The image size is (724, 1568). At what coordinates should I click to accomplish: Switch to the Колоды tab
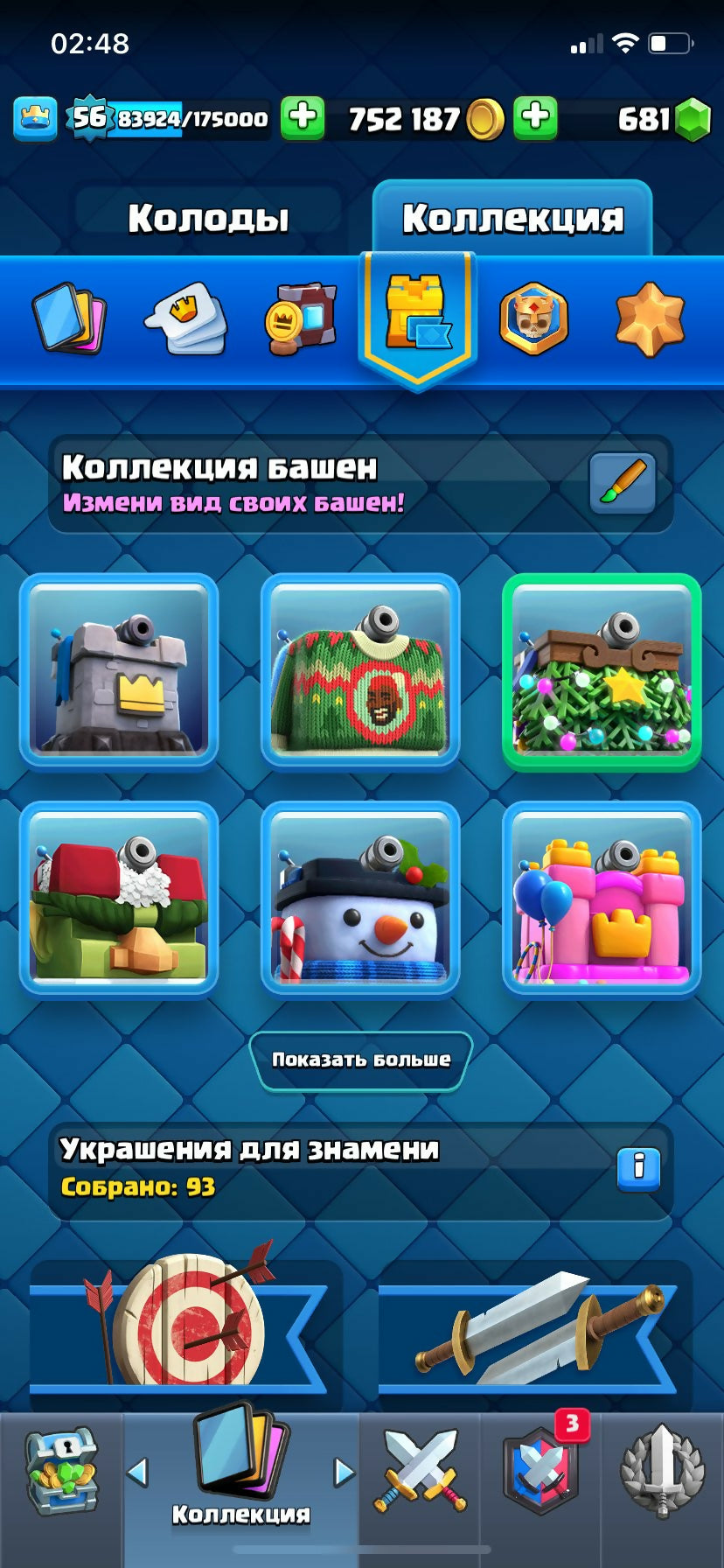[x=208, y=218]
